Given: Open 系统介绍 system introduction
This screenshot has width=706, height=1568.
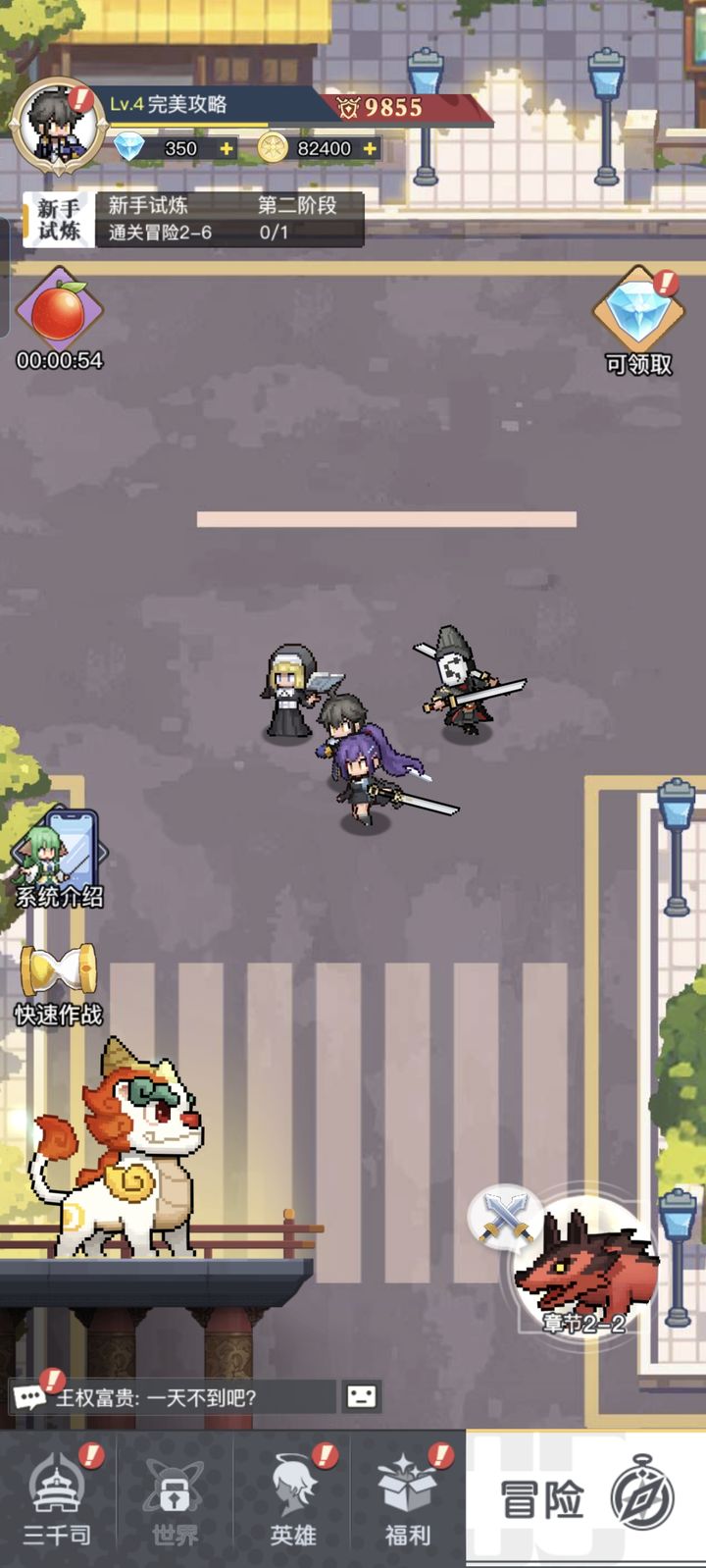Looking at the screenshot, I should 58,859.
